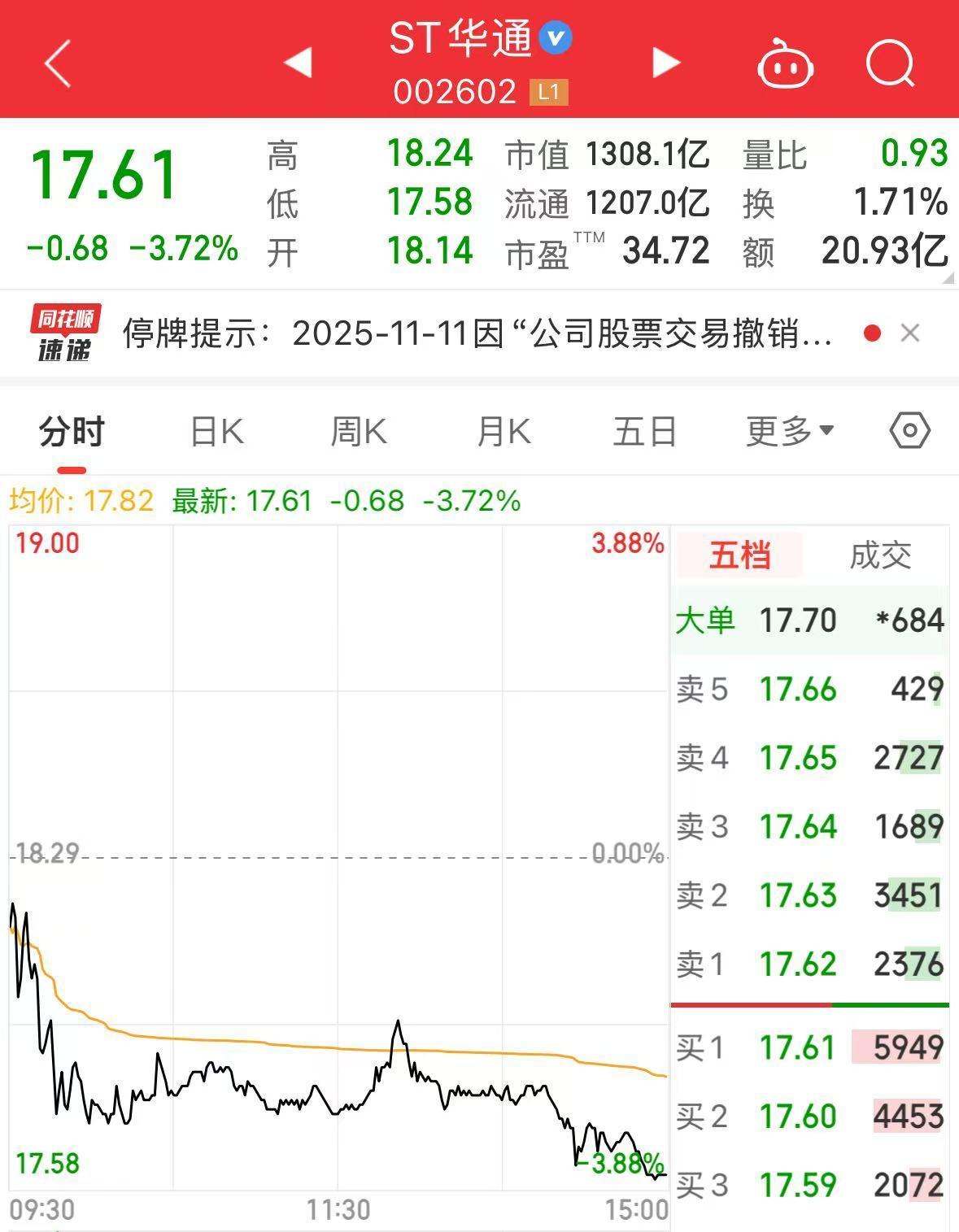Open chart settings hexagon icon
The height and width of the screenshot is (1232, 959).
pos(909,430)
